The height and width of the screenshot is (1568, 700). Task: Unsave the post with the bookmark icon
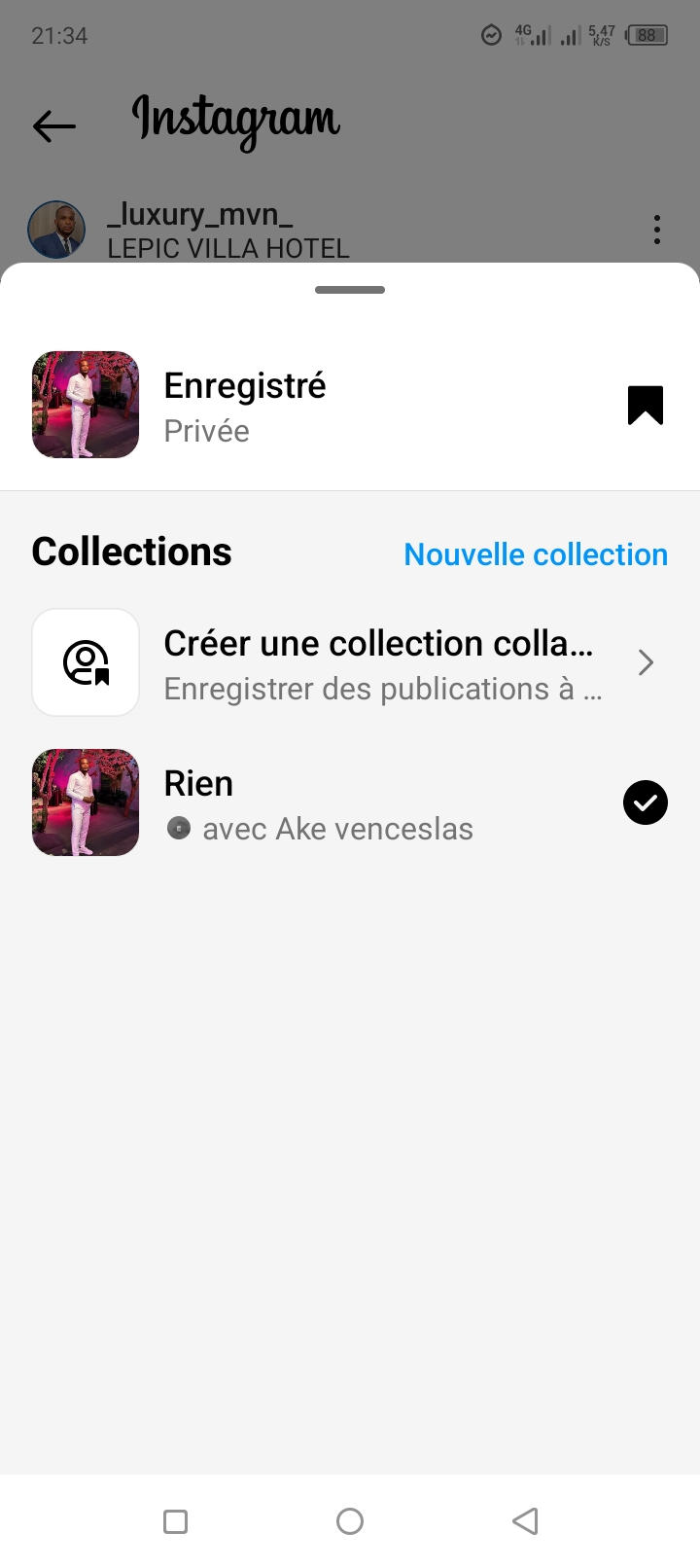click(645, 406)
